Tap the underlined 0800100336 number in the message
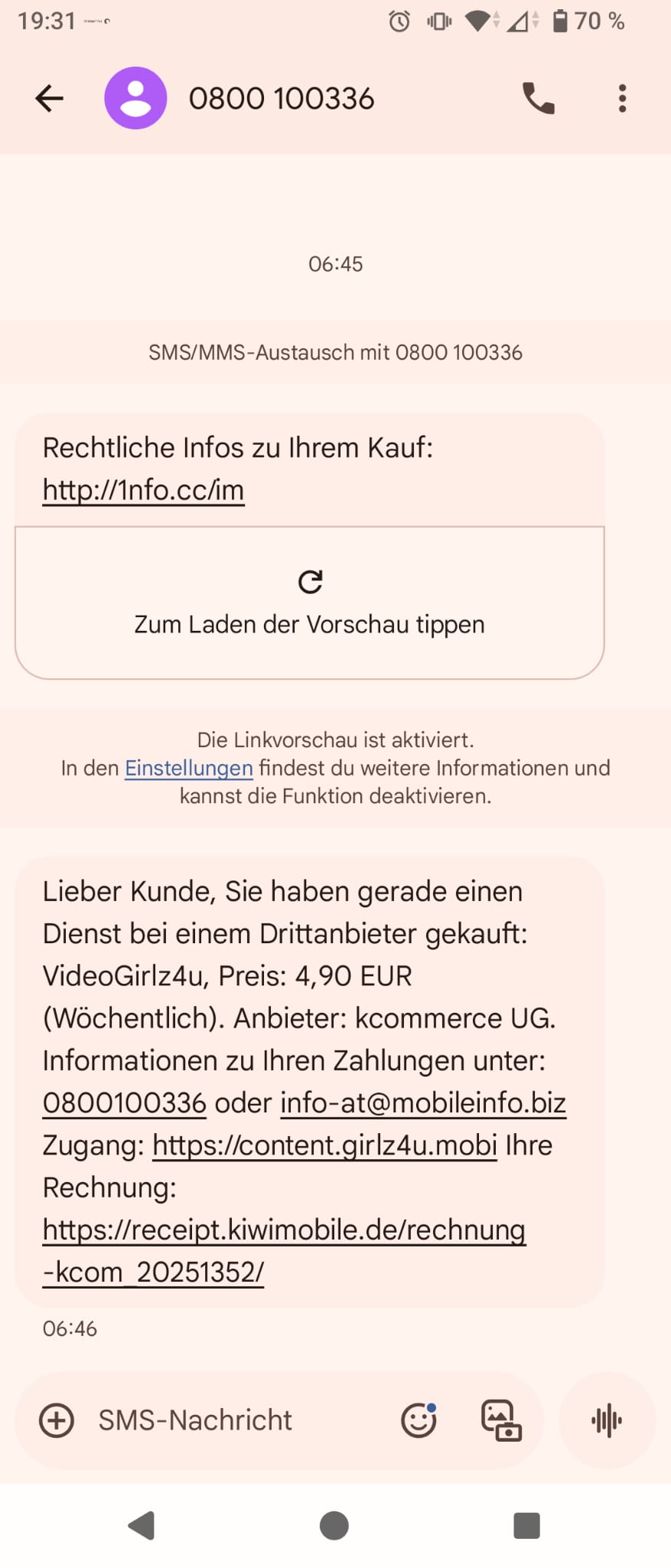Viewport: 671px width, 1568px height. click(x=124, y=1102)
